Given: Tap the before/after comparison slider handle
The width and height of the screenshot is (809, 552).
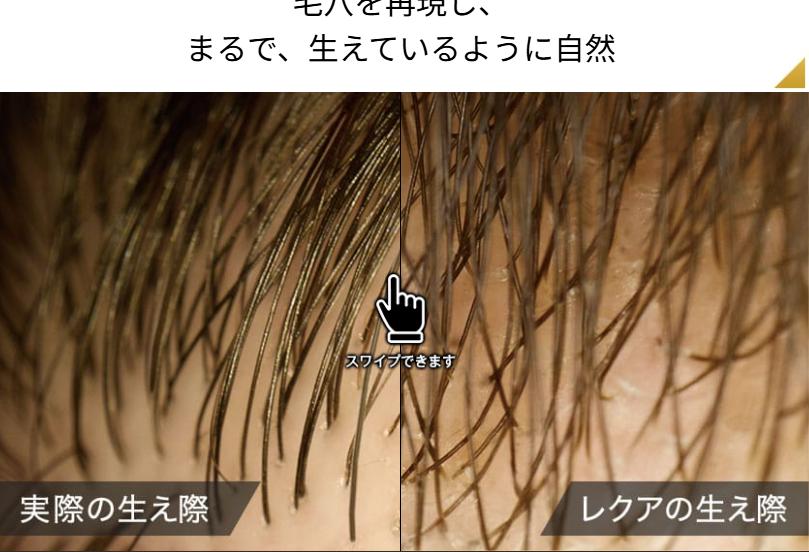Looking at the screenshot, I should pos(400,310).
